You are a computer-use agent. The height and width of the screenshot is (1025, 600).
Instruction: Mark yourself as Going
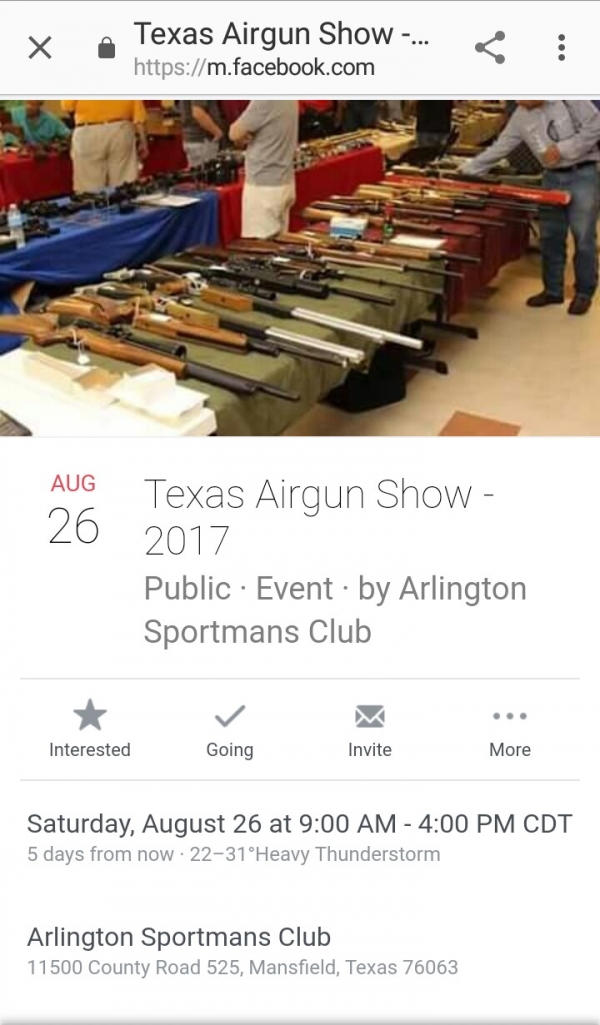[x=230, y=730]
